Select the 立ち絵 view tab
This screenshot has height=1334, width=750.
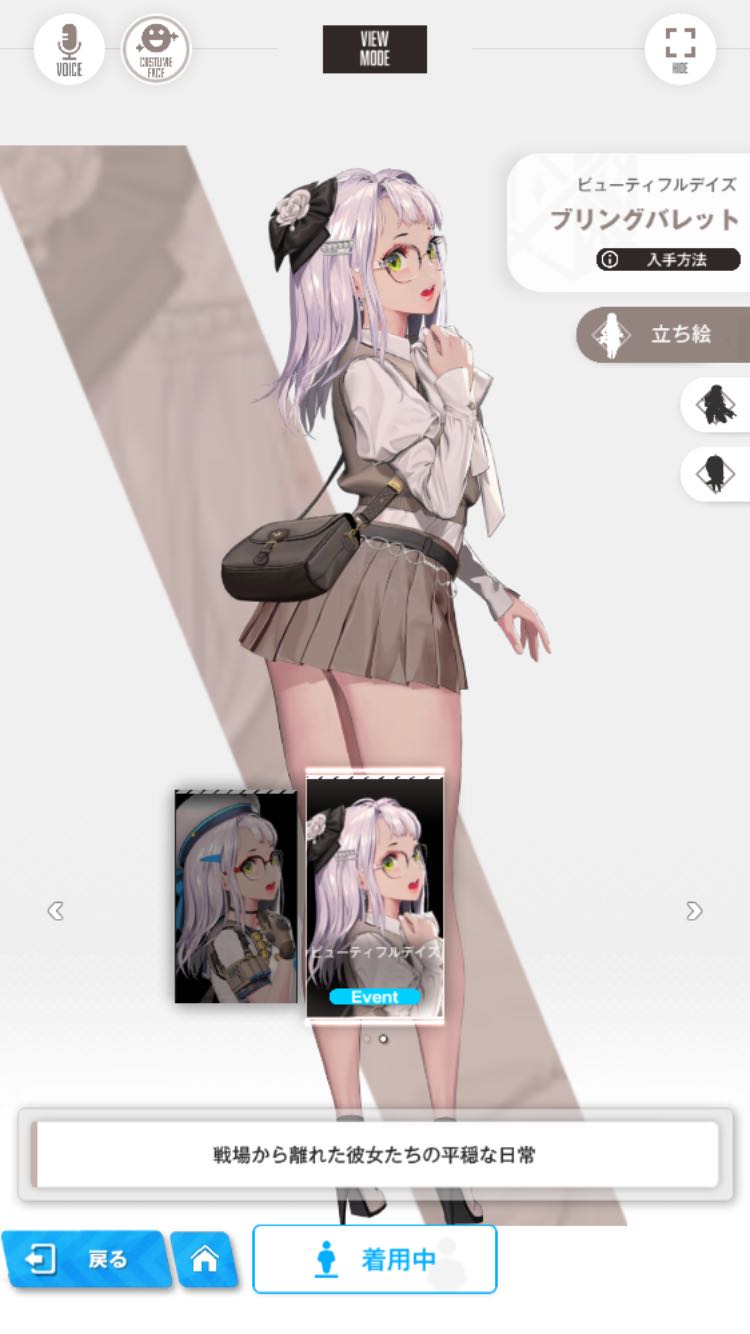664,335
